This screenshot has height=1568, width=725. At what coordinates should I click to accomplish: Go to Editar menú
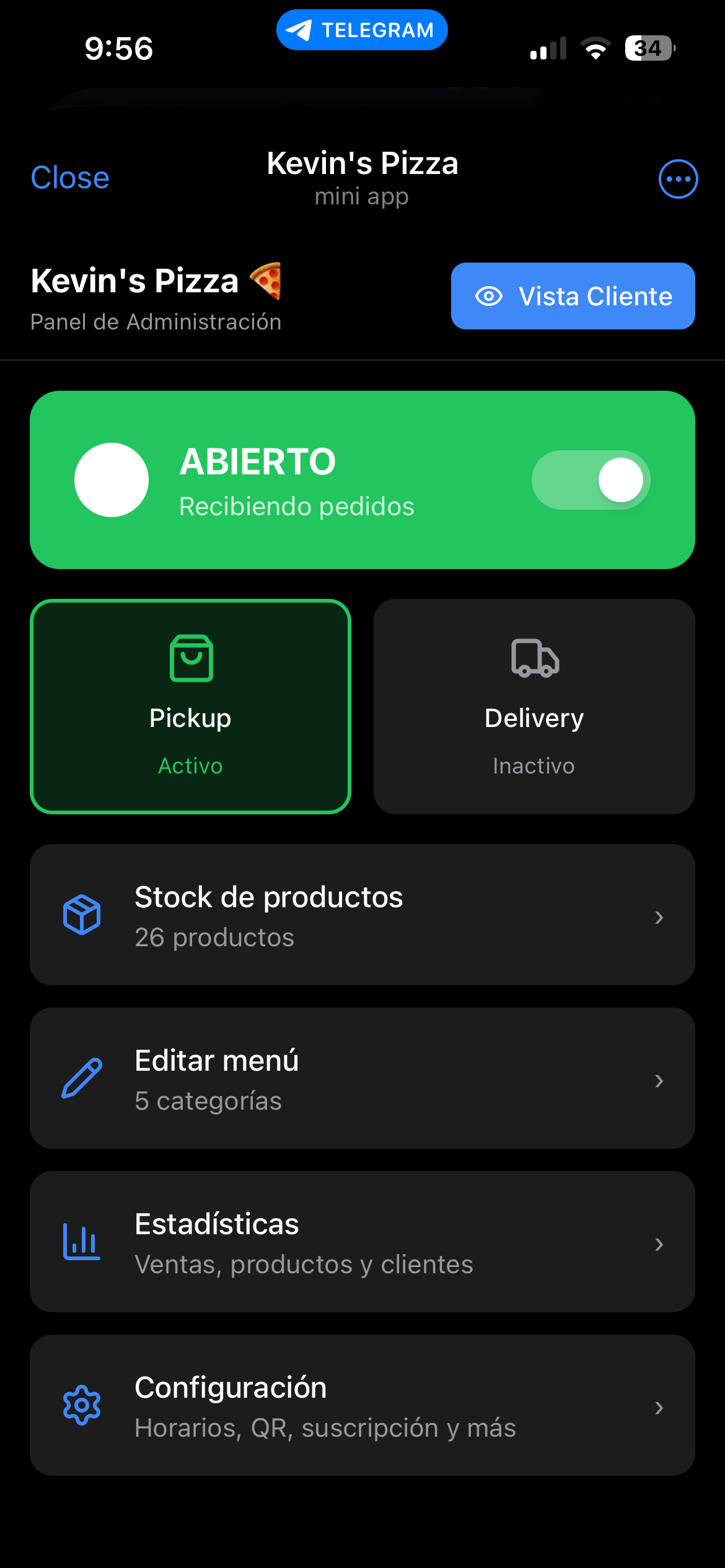pos(362,1078)
